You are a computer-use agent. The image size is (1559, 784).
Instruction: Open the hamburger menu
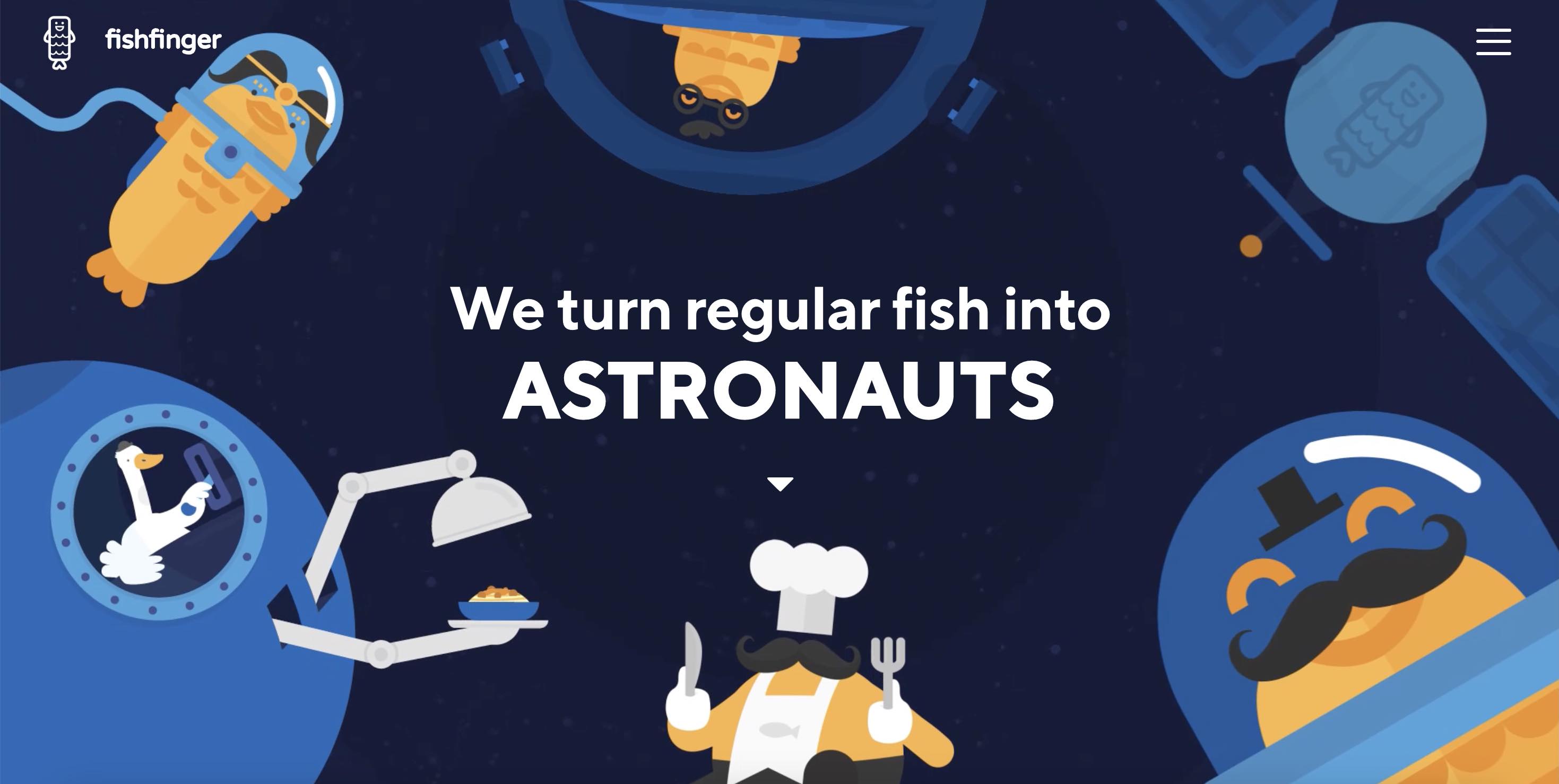coord(1493,41)
